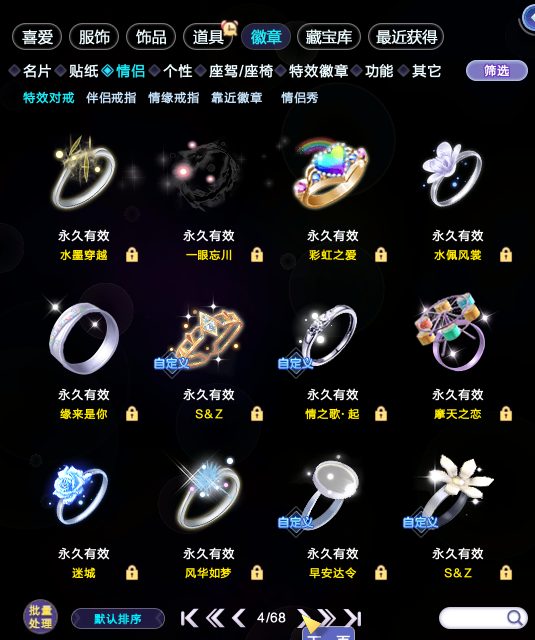
Task: Tap the search box
Action: (x=482, y=618)
